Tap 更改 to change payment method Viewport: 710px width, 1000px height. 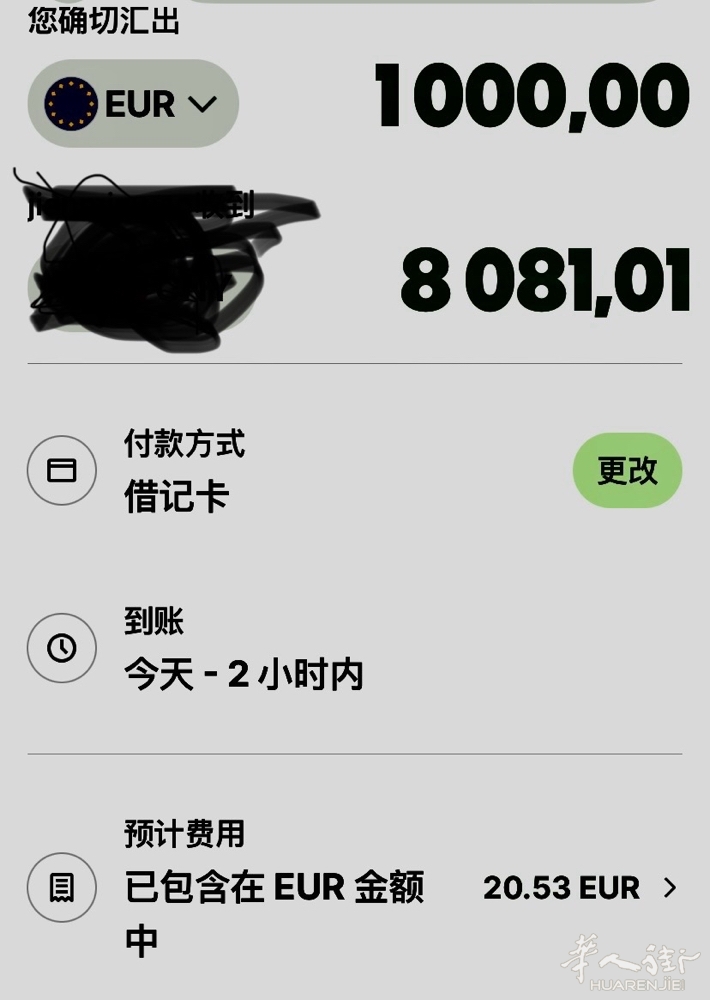[x=627, y=470]
